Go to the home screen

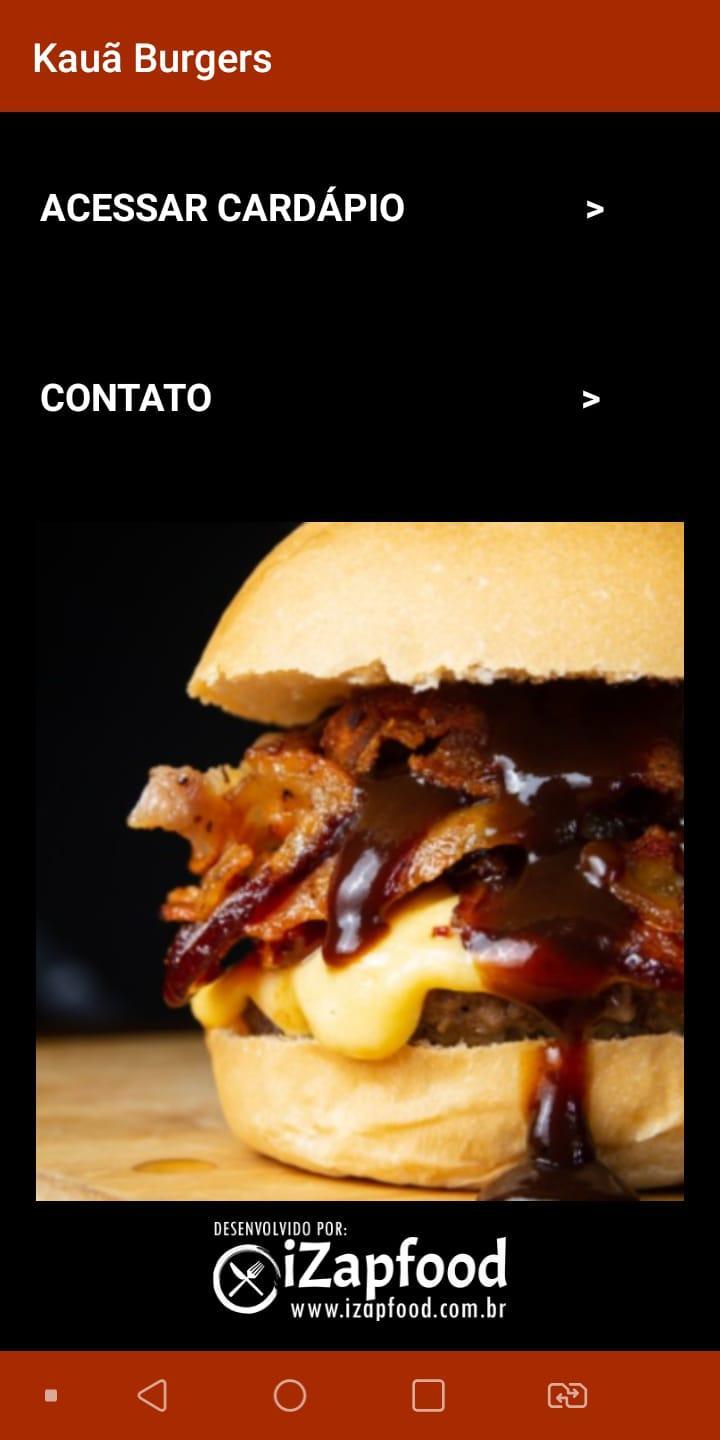(x=290, y=1395)
